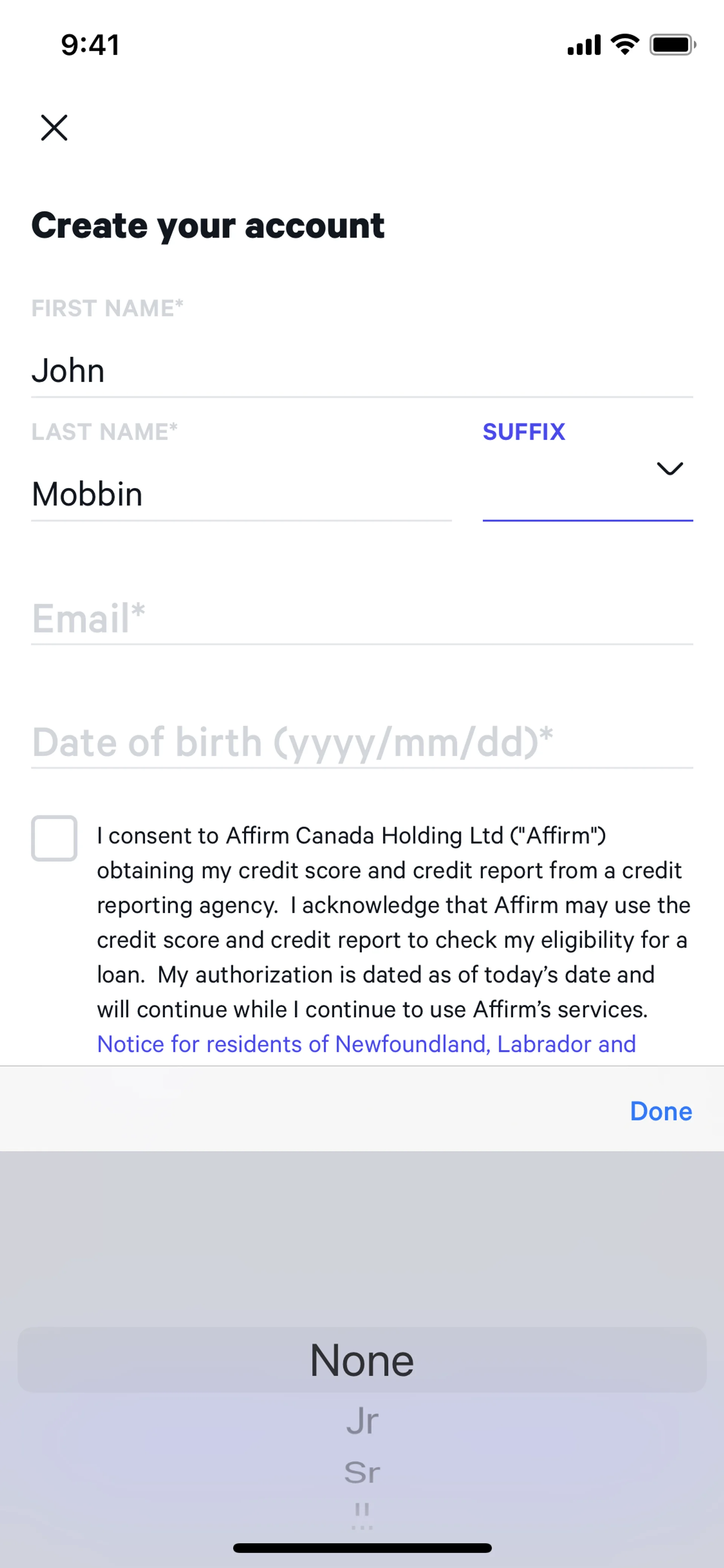The width and height of the screenshot is (724, 1568).
Task: Check the Affirm credit consent box
Action: [x=54, y=838]
